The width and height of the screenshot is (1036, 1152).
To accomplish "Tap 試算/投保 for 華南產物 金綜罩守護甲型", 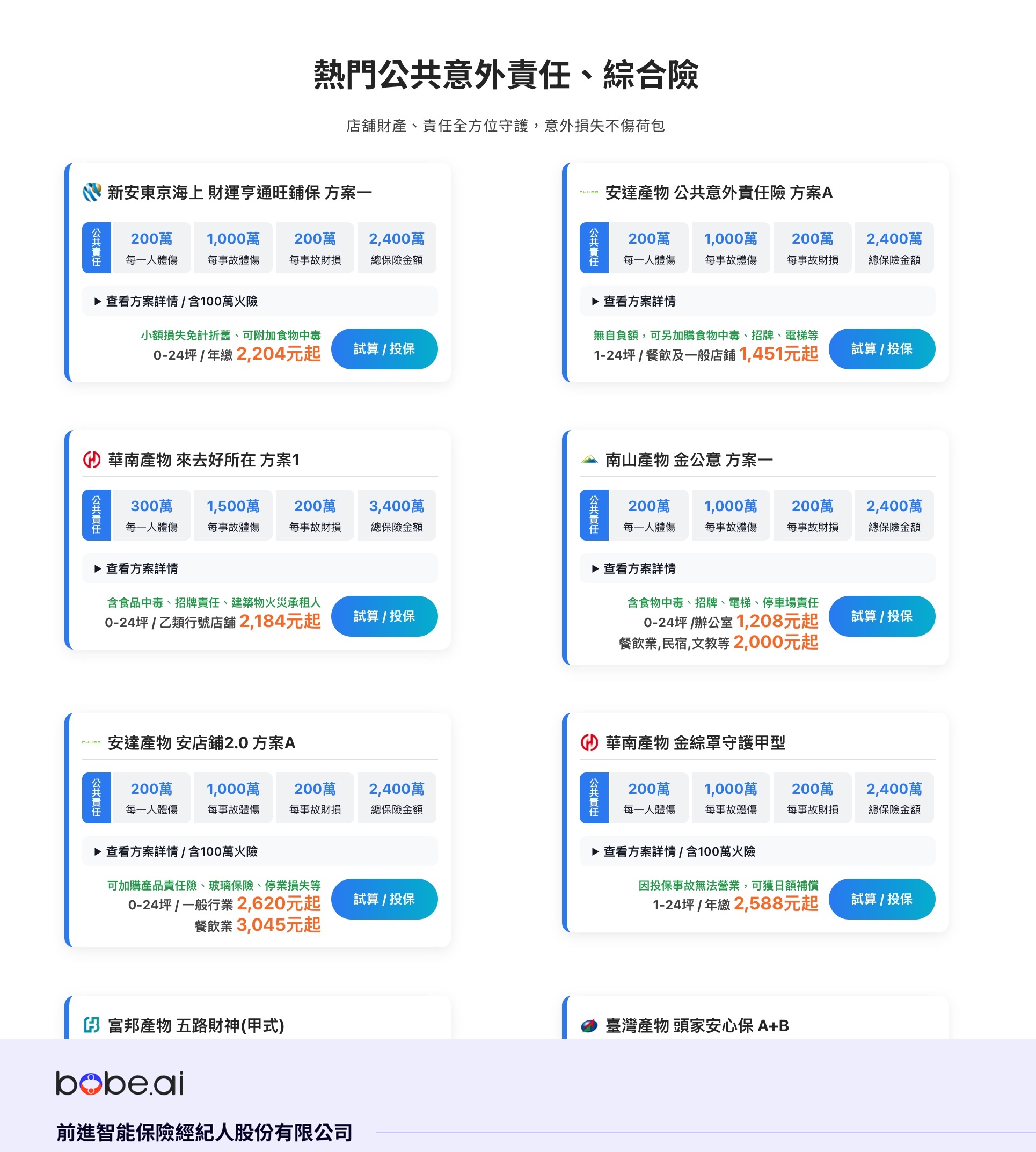I will point(881,899).
